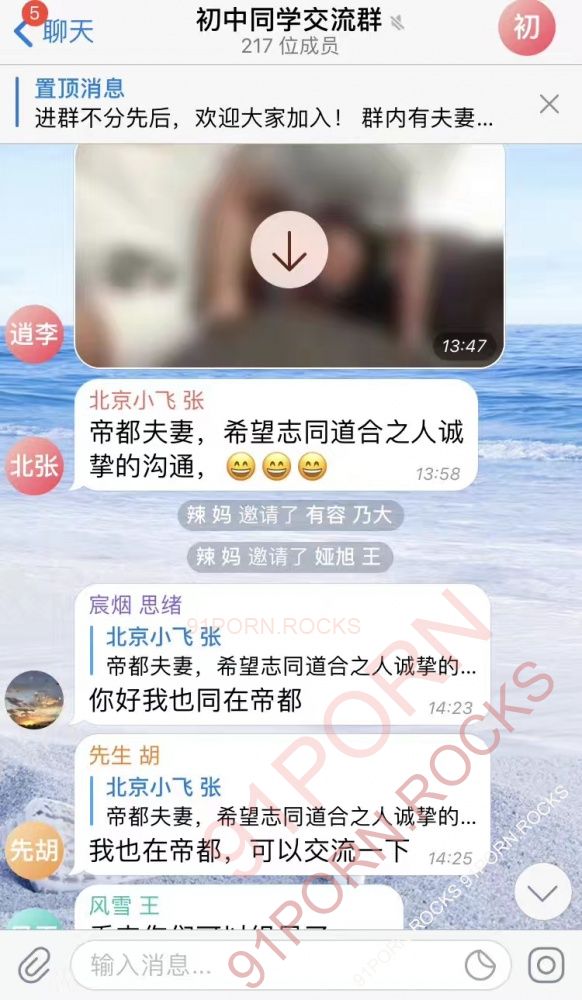Dismiss the pinned message banner
The image size is (582, 1000).
tap(549, 104)
